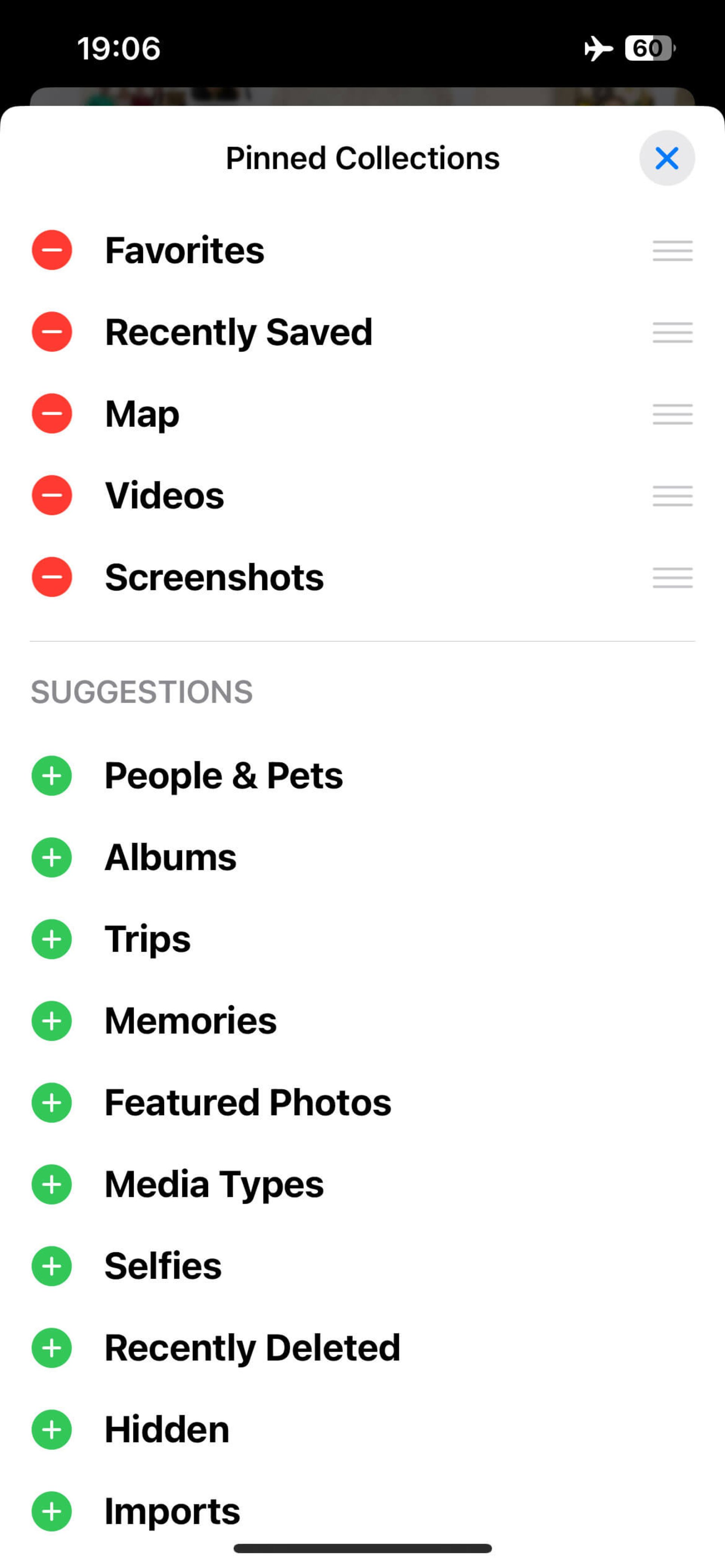725x1568 pixels.
Task: Pin the Memories collection
Action: click(x=52, y=1021)
